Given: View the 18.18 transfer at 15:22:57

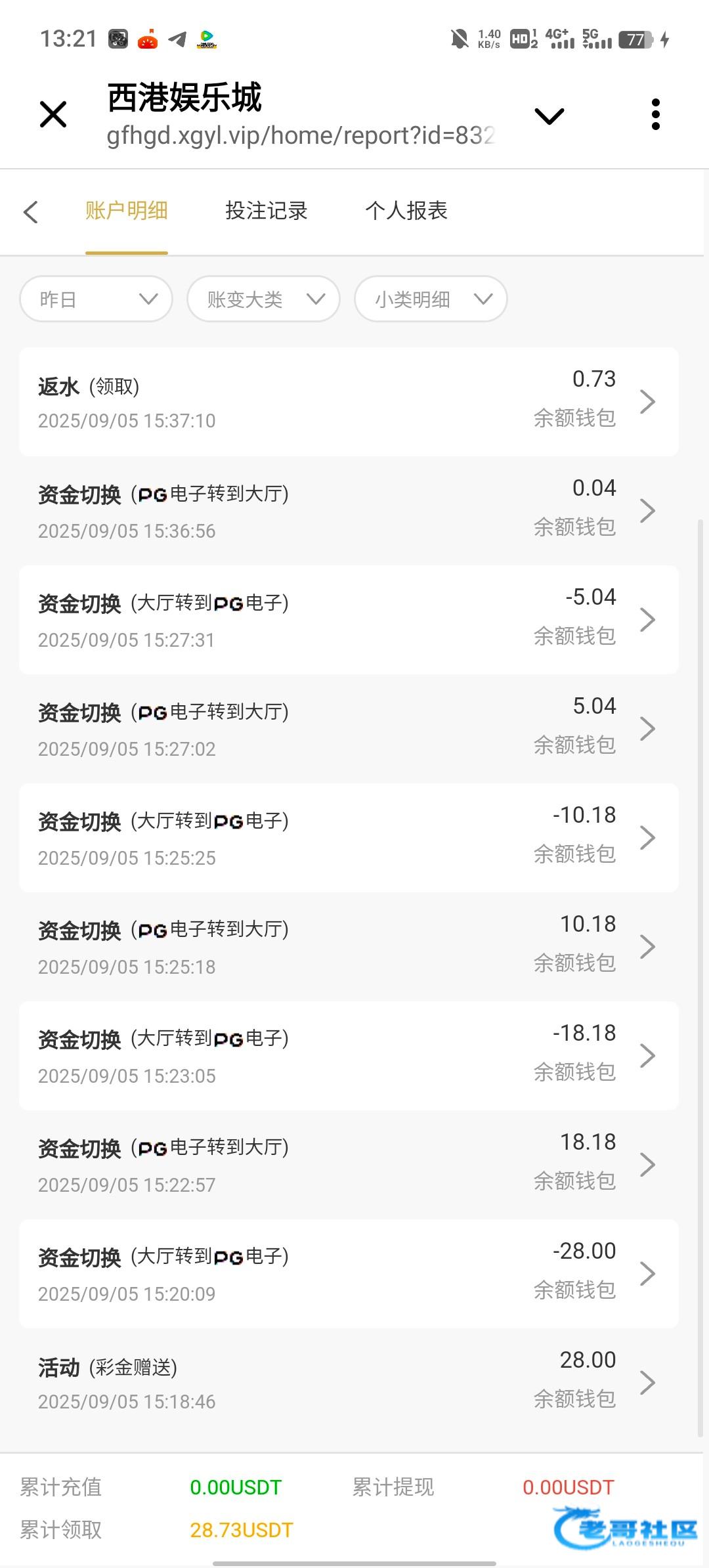Looking at the screenshot, I should (349, 1165).
